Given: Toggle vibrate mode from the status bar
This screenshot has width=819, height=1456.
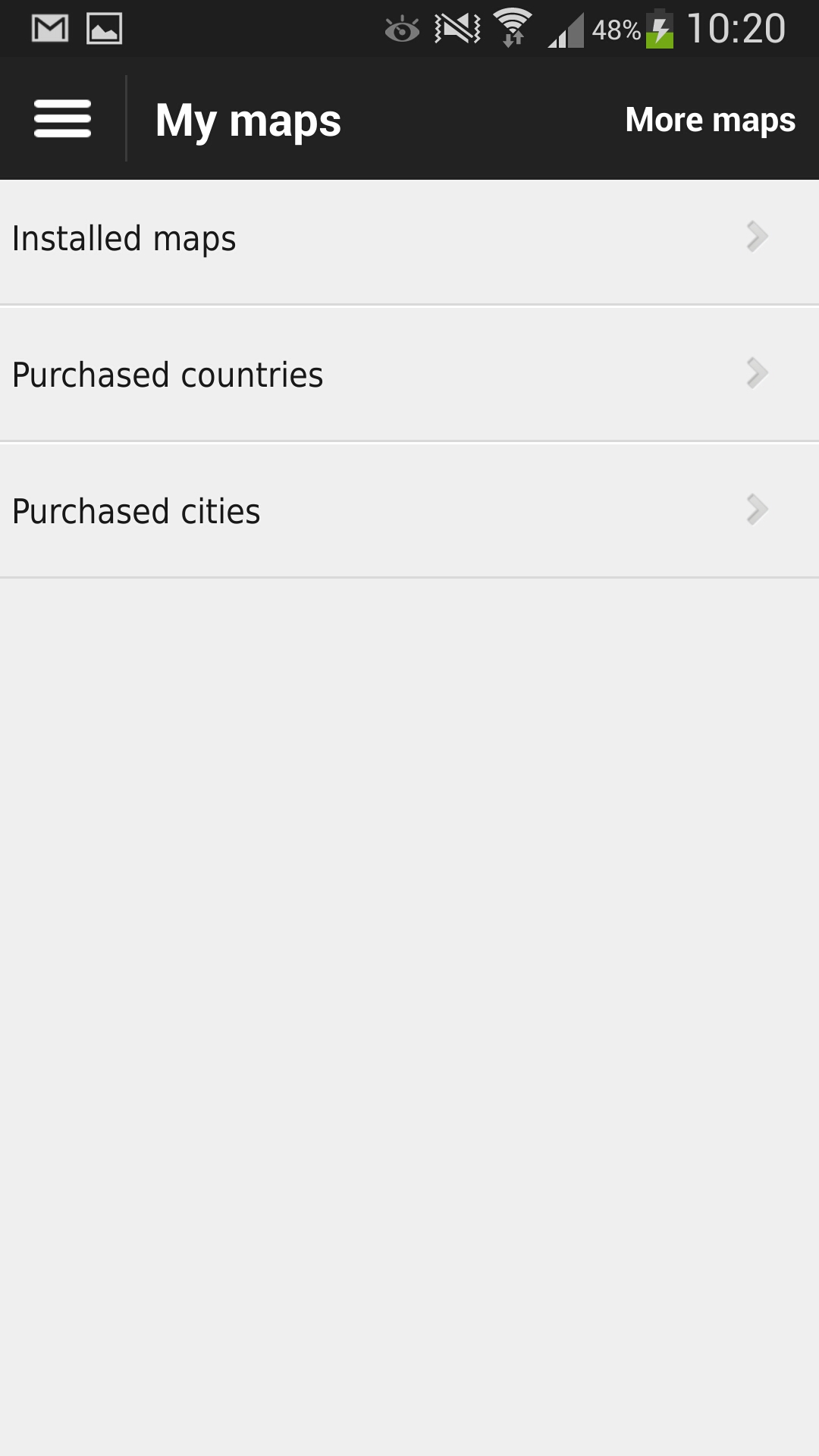Looking at the screenshot, I should (x=457, y=28).
